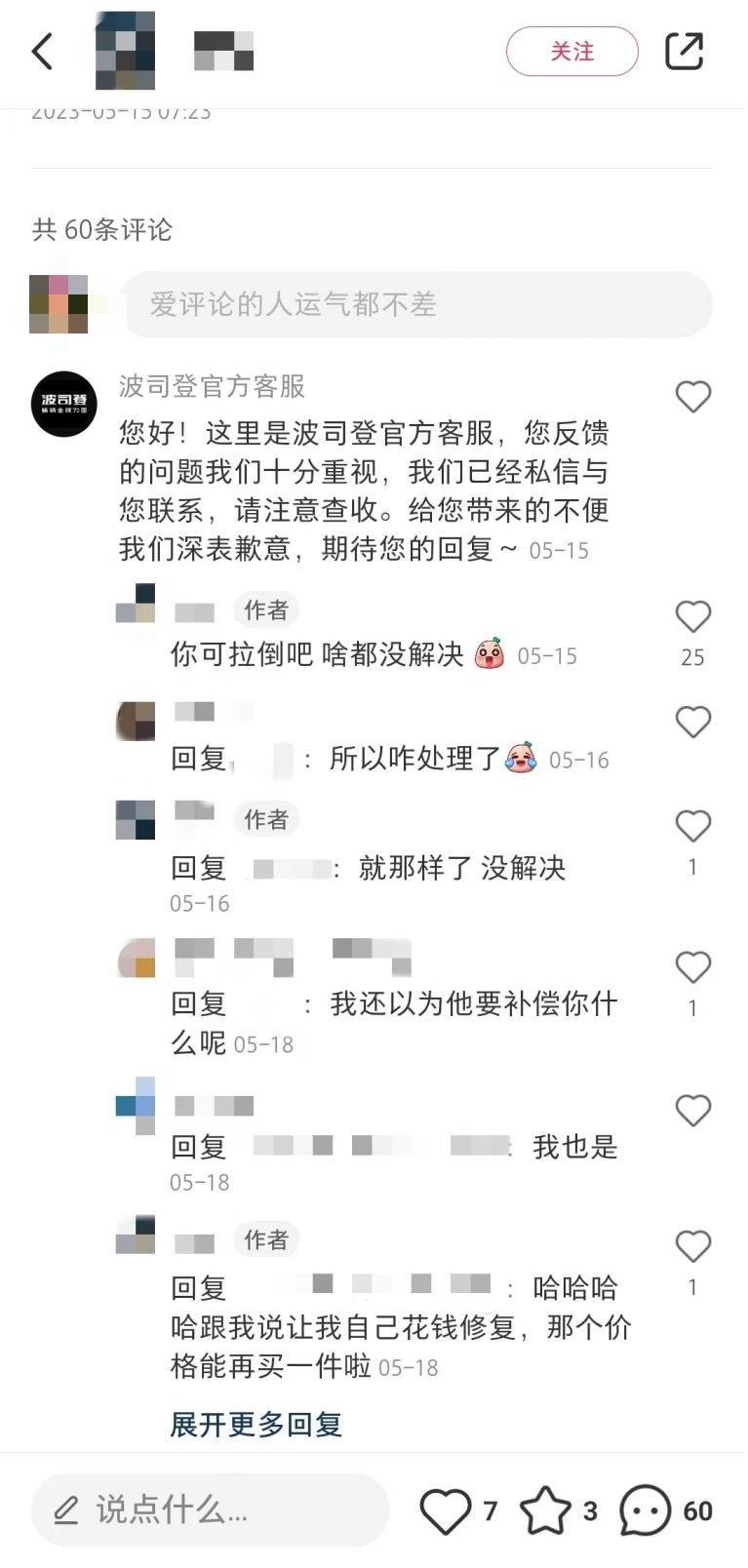Expand more replies via 展开更多回复
The image size is (748, 1568).
256,1425
